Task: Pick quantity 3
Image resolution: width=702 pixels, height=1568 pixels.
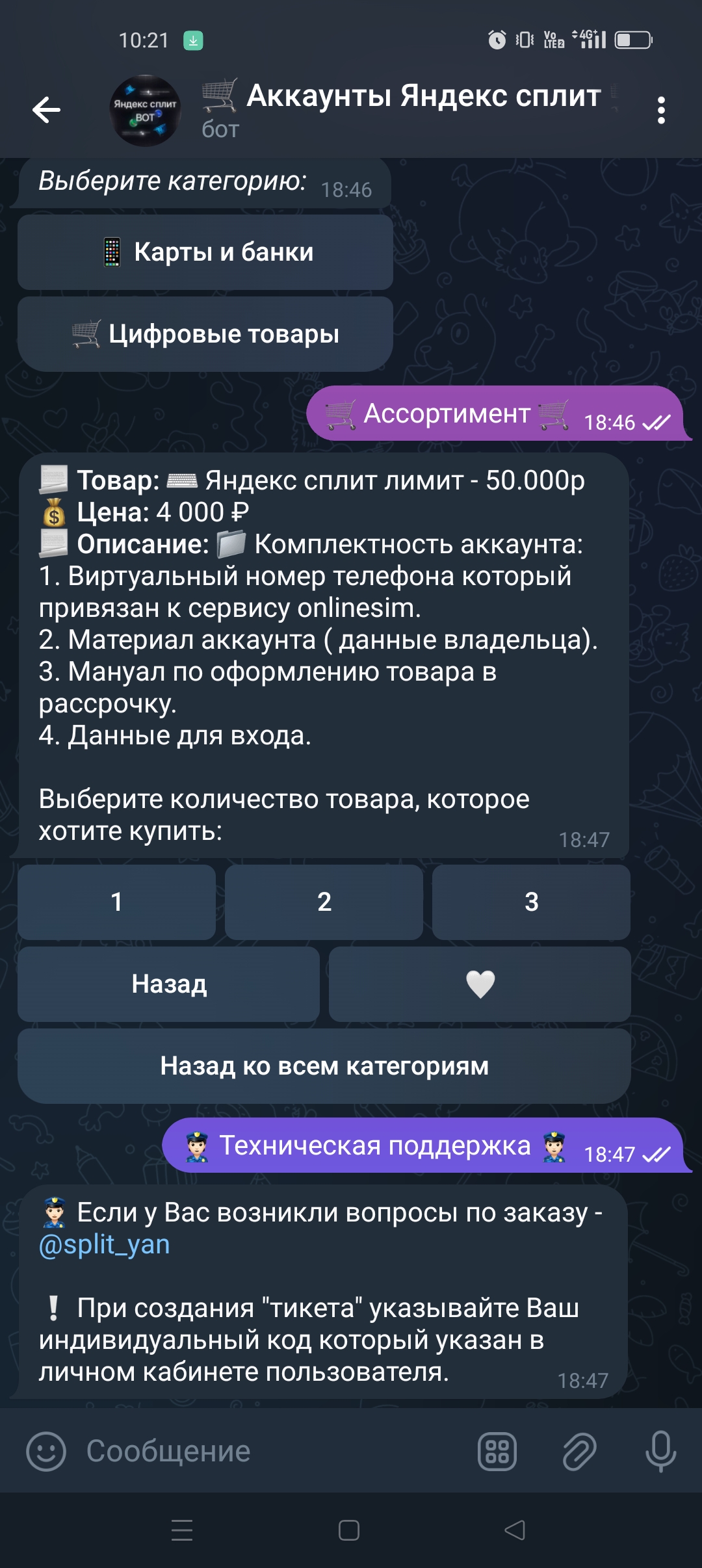Action: click(x=531, y=902)
